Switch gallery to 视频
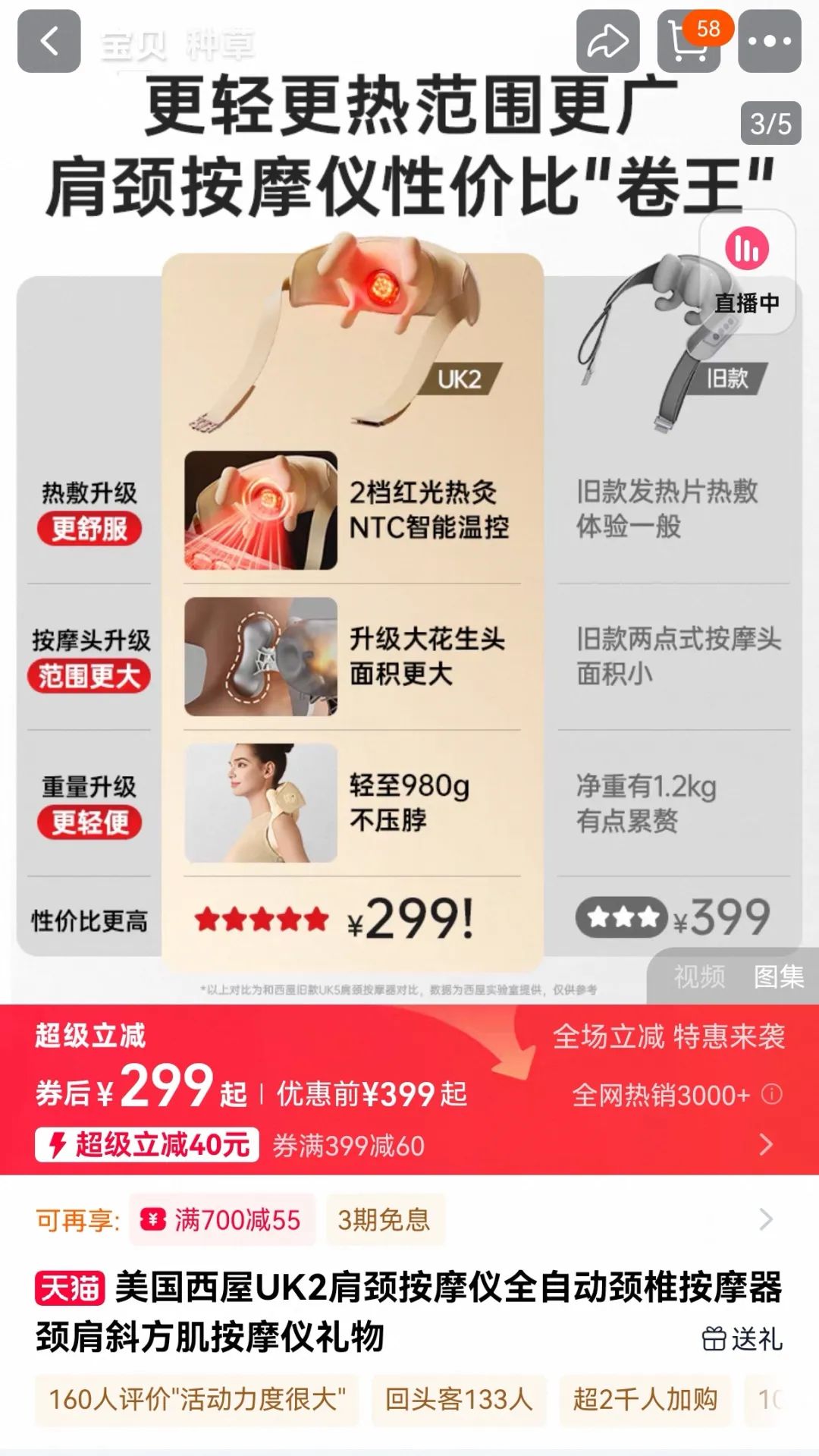The image size is (819, 1456). [699, 976]
